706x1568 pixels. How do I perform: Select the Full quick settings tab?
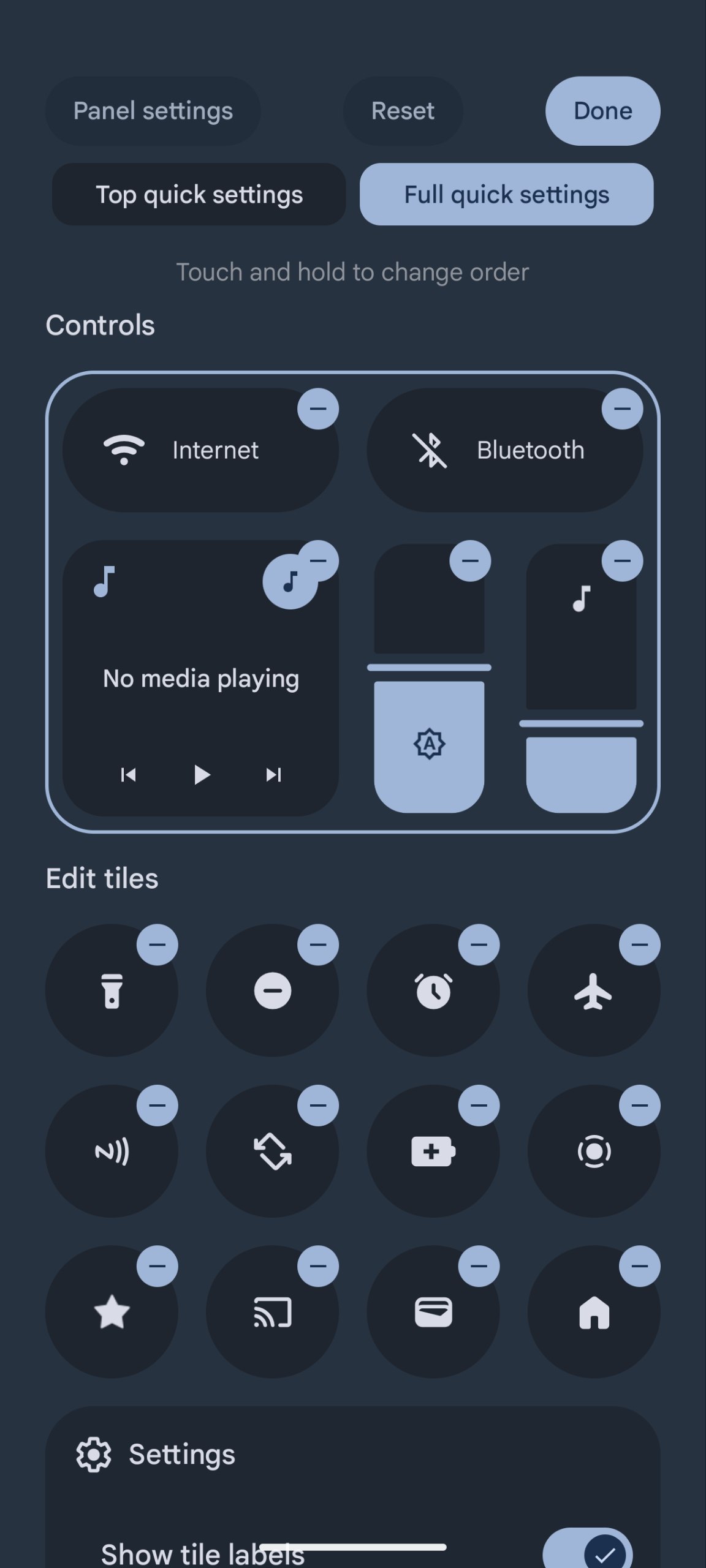point(506,194)
